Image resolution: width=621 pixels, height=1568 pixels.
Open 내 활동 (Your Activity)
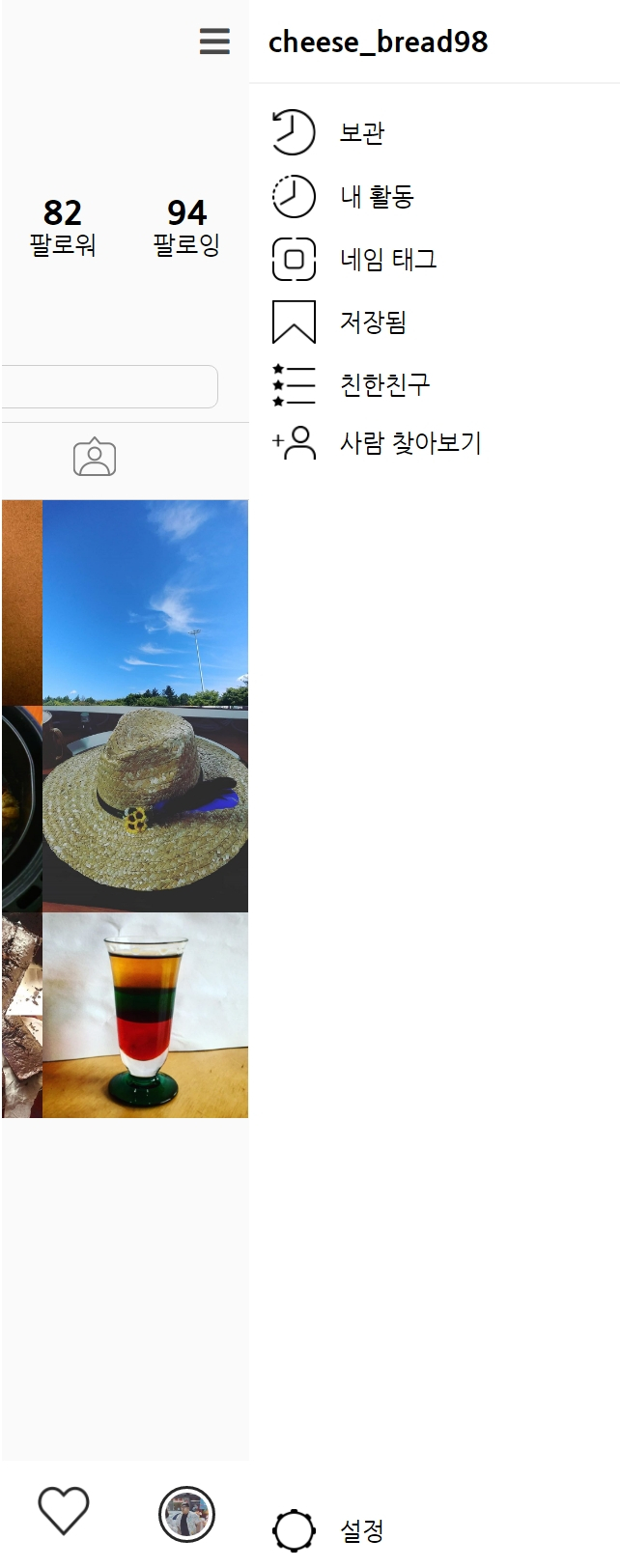(x=376, y=196)
